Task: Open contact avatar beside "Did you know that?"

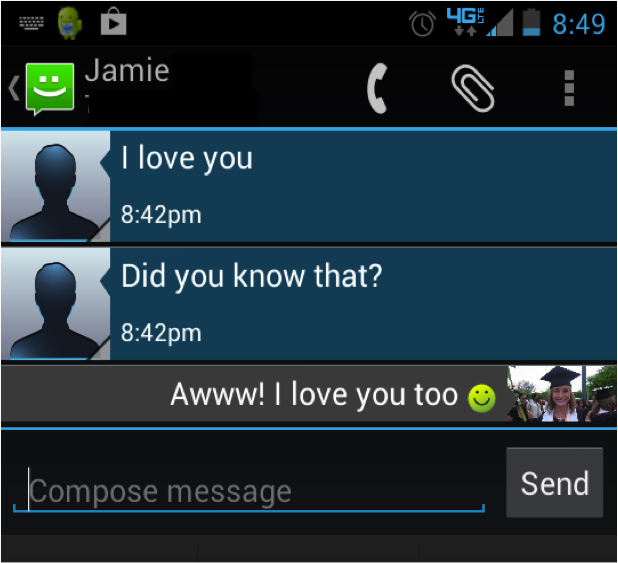Action: coord(54,304)
